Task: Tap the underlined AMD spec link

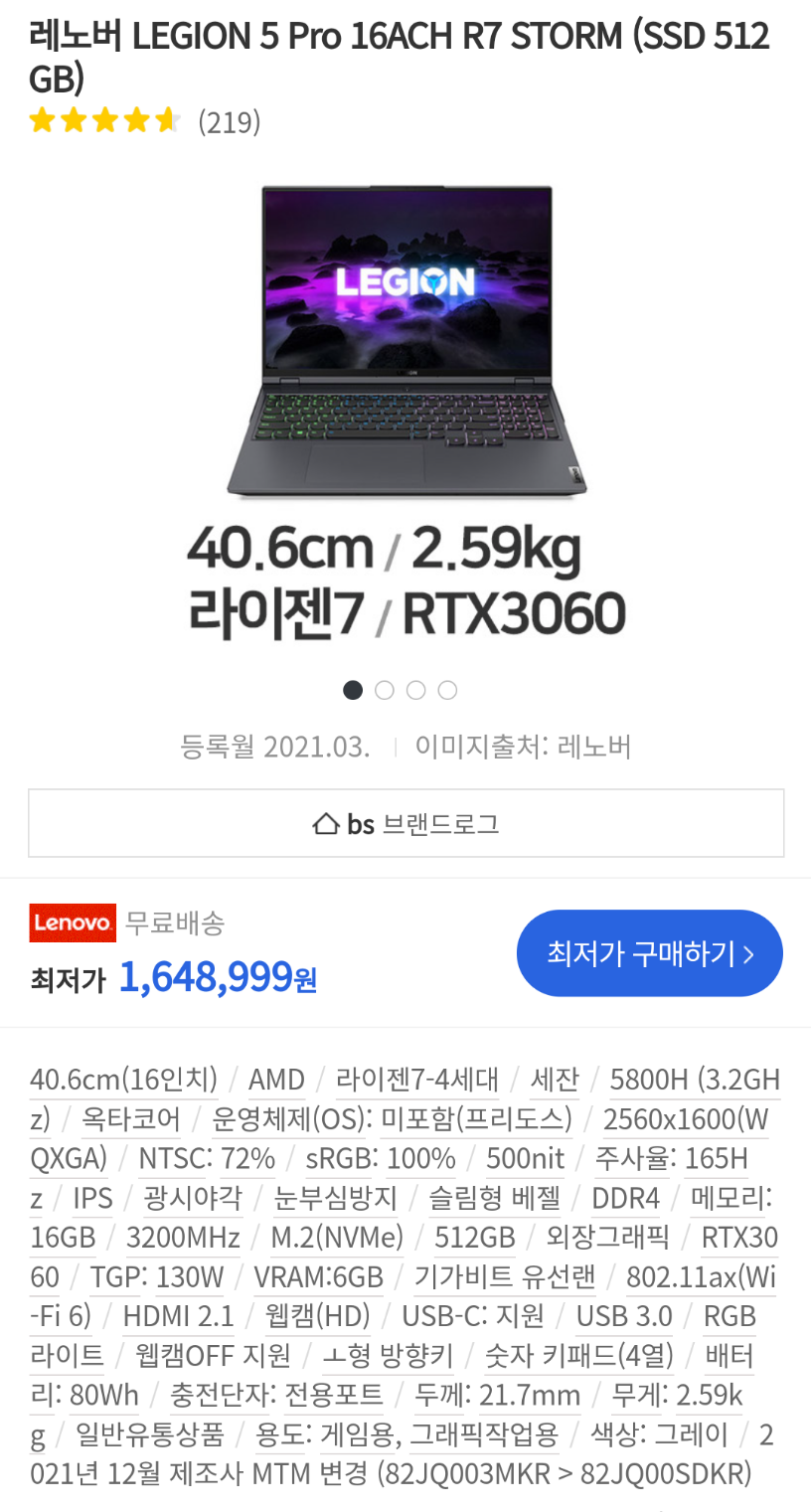Action: 276,1080
